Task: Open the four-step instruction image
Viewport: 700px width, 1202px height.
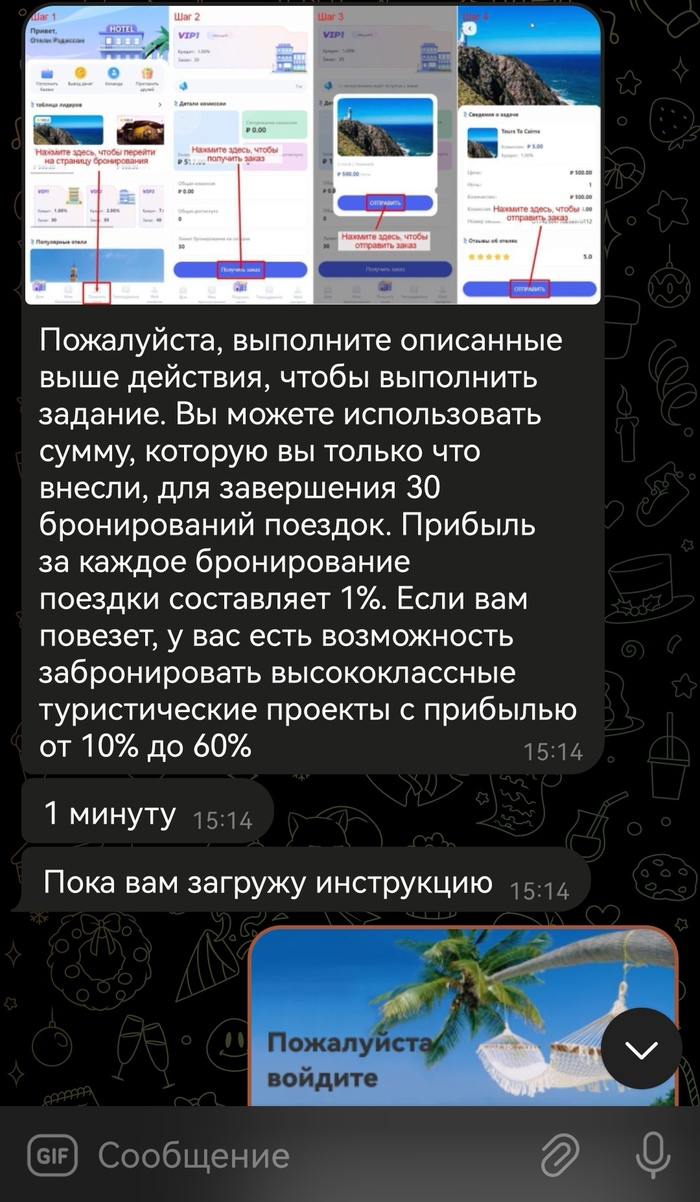Action: click(312, 155)
